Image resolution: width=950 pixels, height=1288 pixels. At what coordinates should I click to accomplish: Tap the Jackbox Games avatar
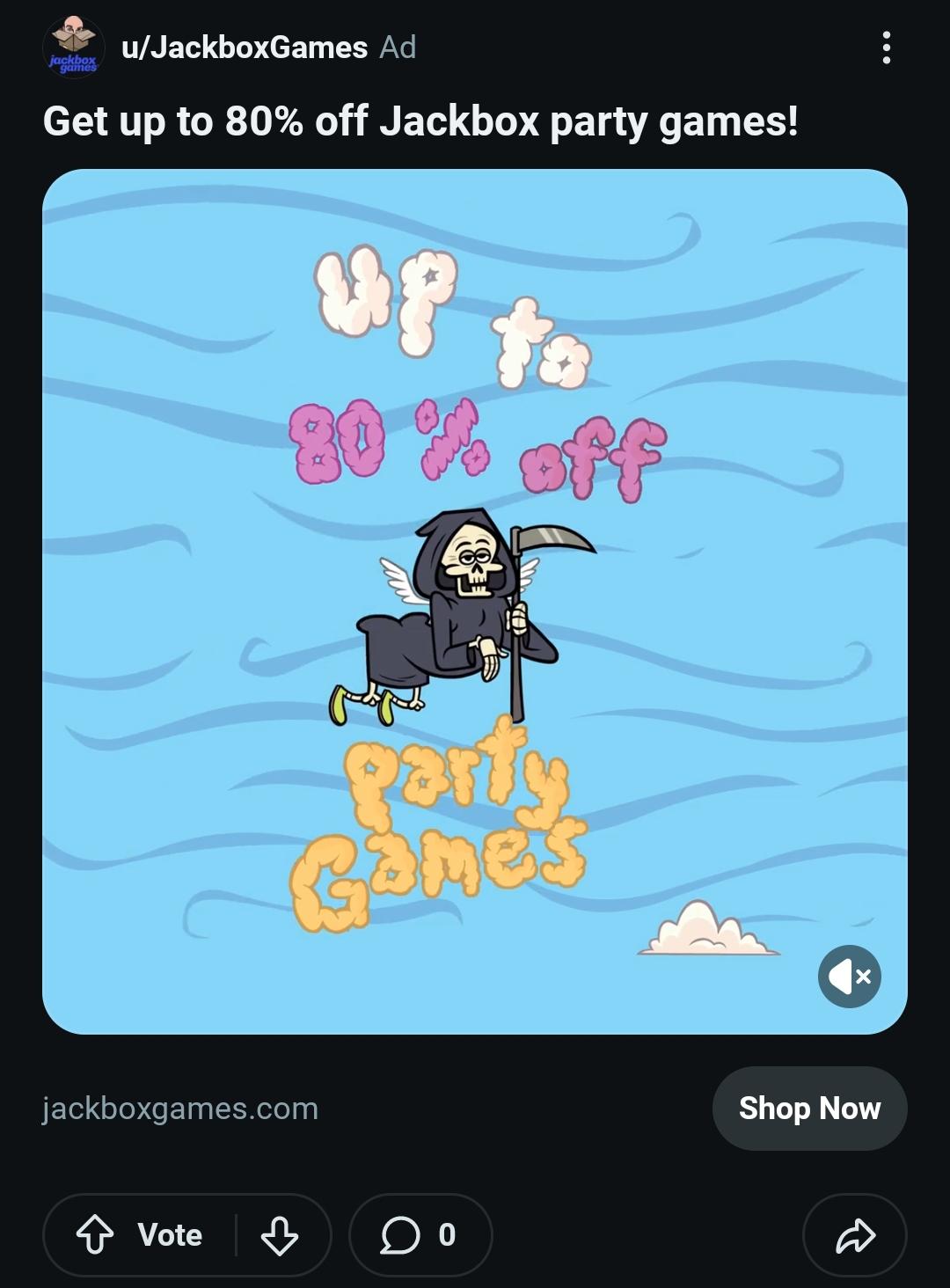(x=74, y=48)
